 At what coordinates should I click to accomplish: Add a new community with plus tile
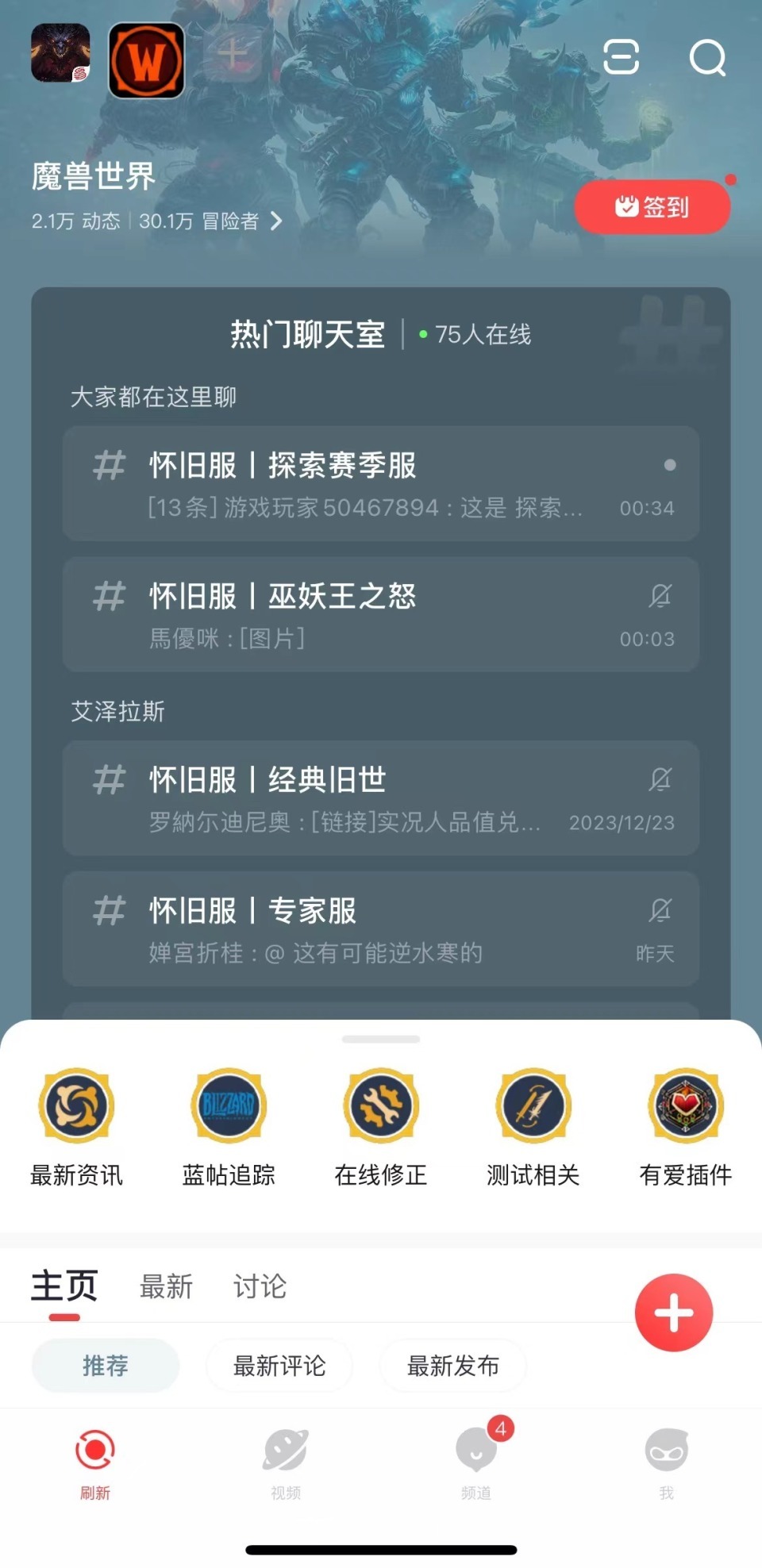[232, 54]
